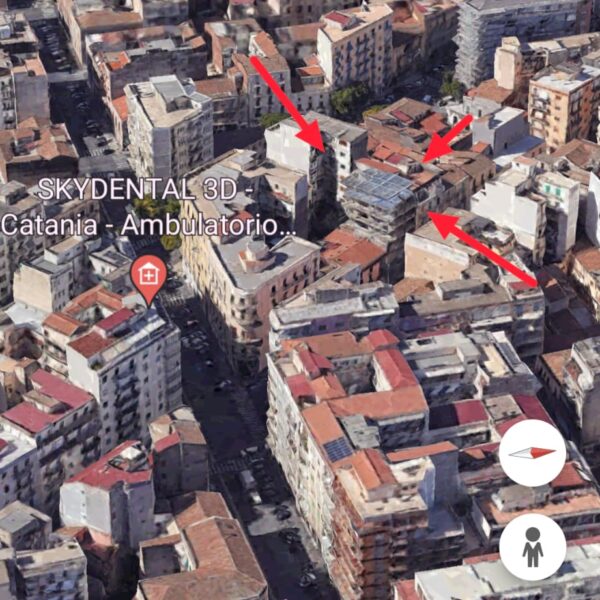Tap the compass to reset map orientation
Image resolution: width=600 pixels, height=600 pixels.
(x=532, y=453)
